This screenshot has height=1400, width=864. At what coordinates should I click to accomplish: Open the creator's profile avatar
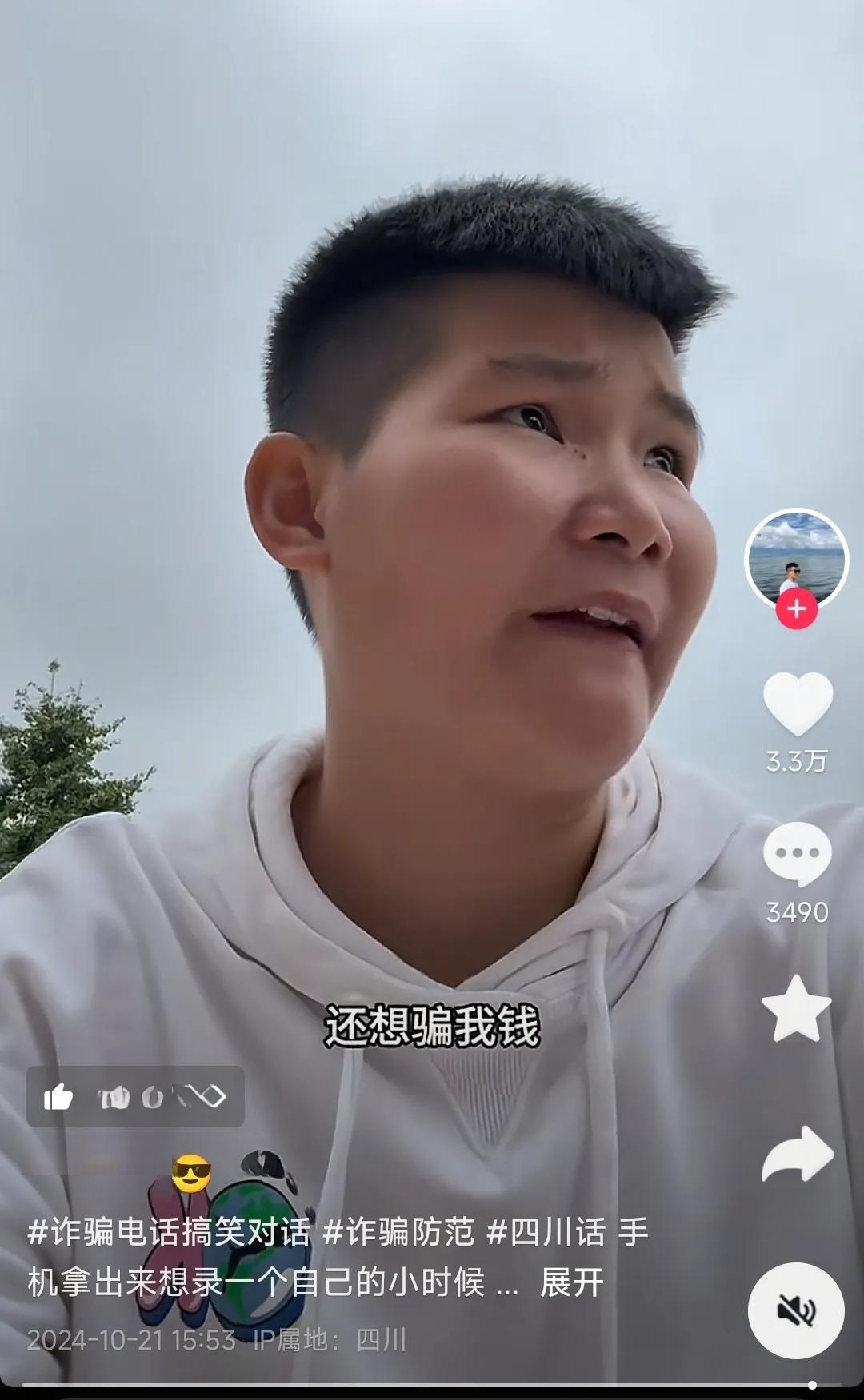click(796, 560)
